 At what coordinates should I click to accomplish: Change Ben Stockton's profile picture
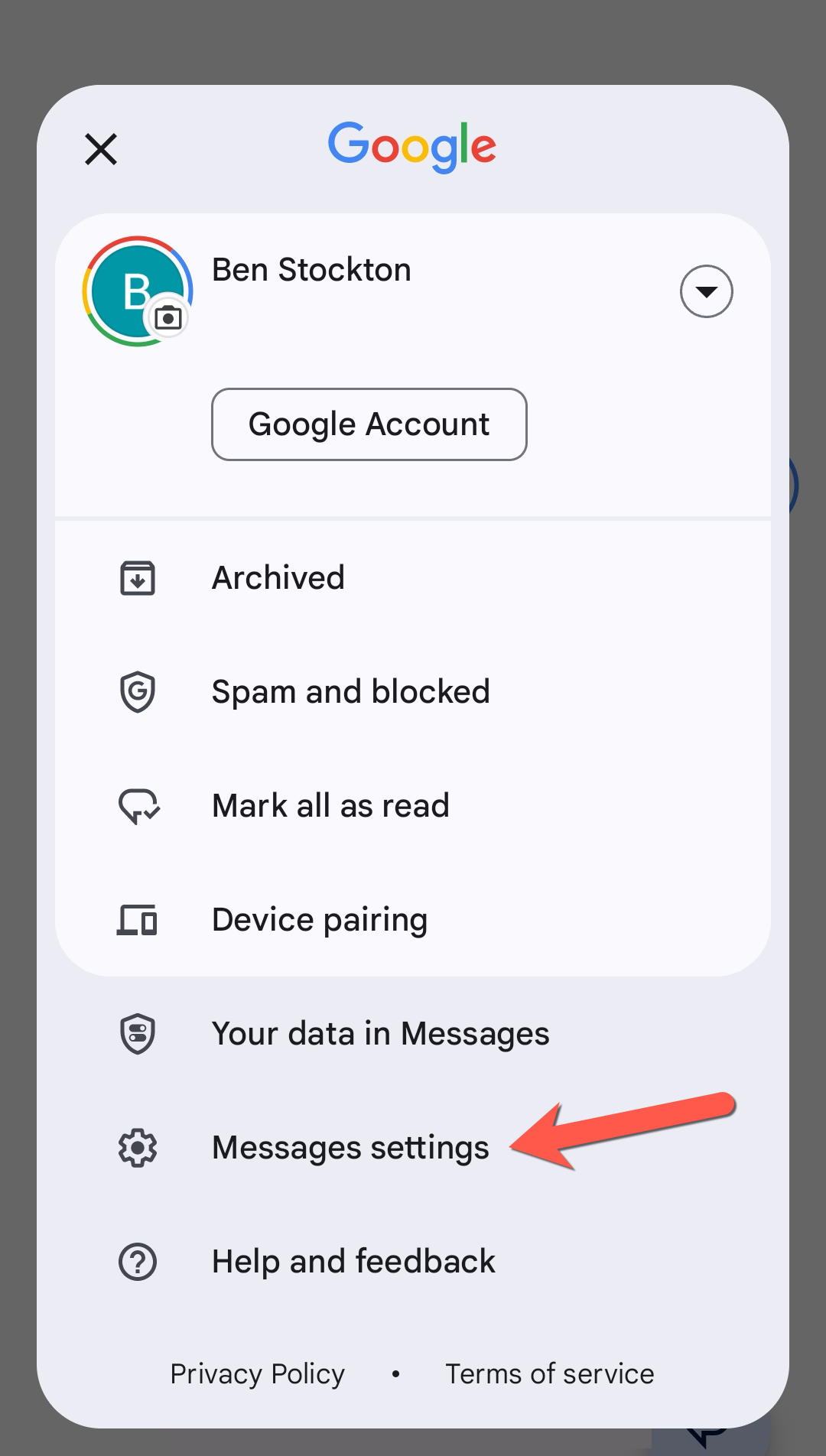point(167,317)
